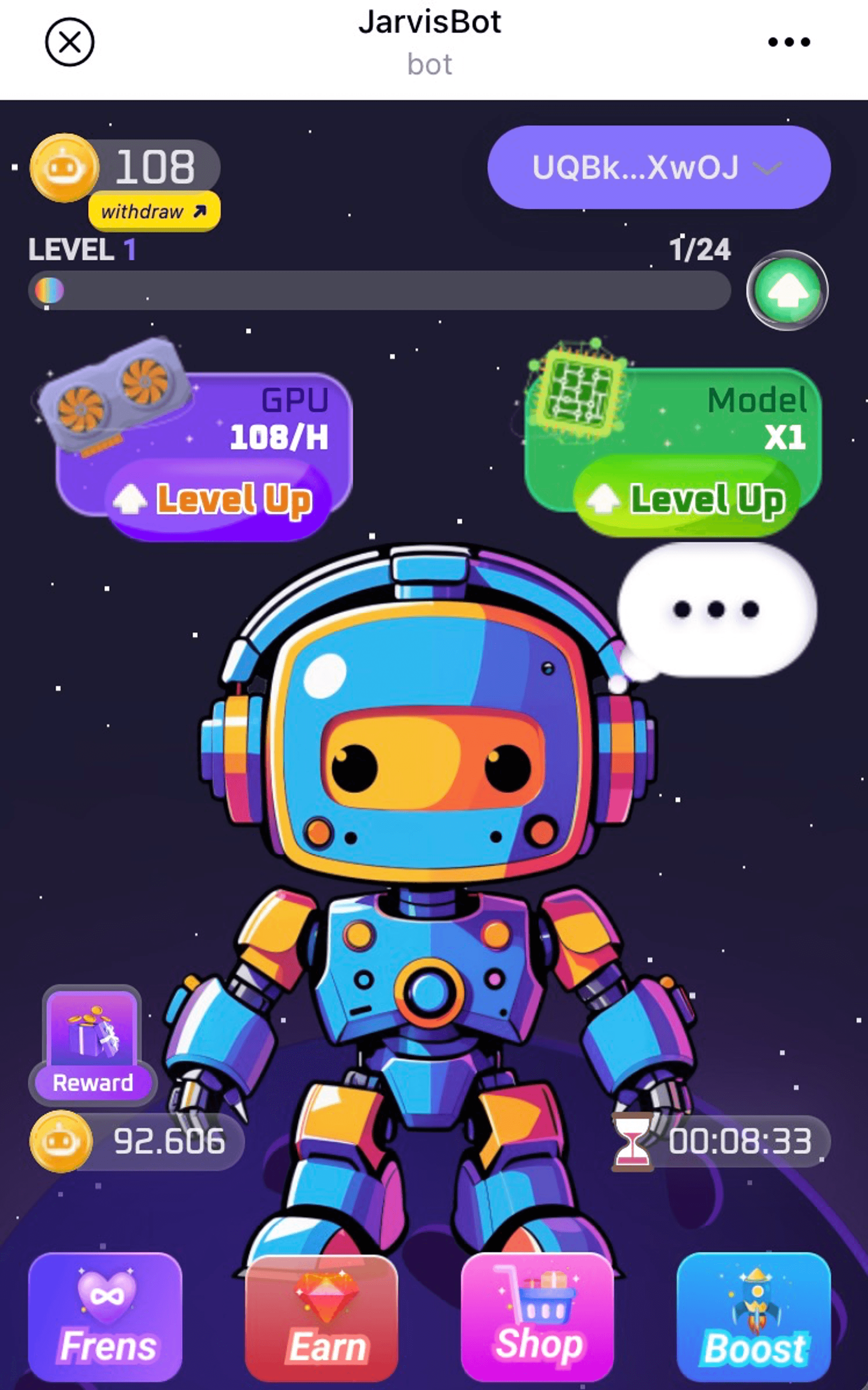Viewport: 868px width, 1390px height.
Task: Tap the green level upgrade arrow
Action: click(x=787, y=291)
